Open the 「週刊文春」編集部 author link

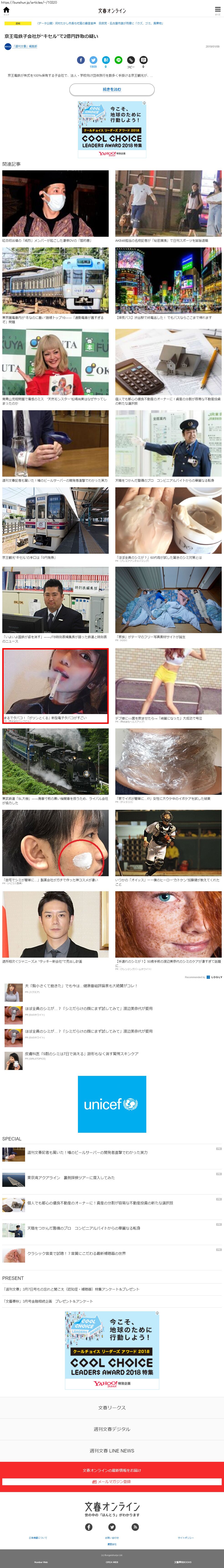[25, 46]
